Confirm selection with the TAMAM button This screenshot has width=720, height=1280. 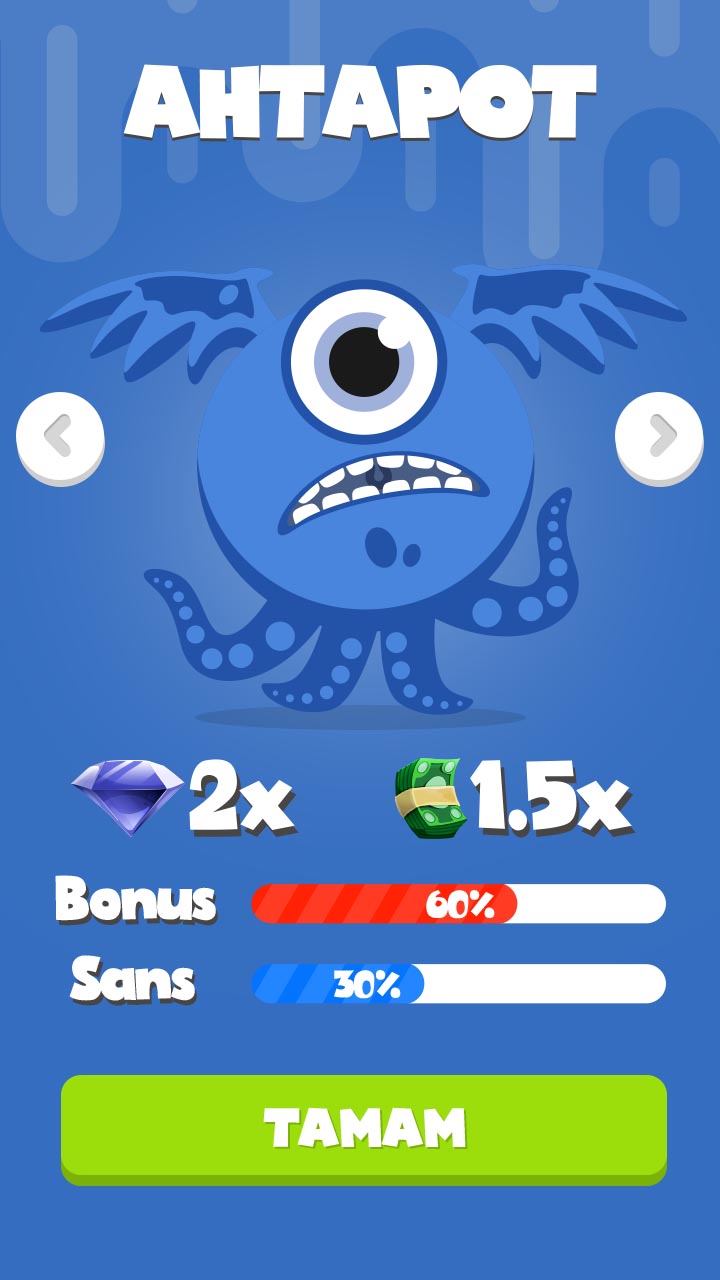363,1127
